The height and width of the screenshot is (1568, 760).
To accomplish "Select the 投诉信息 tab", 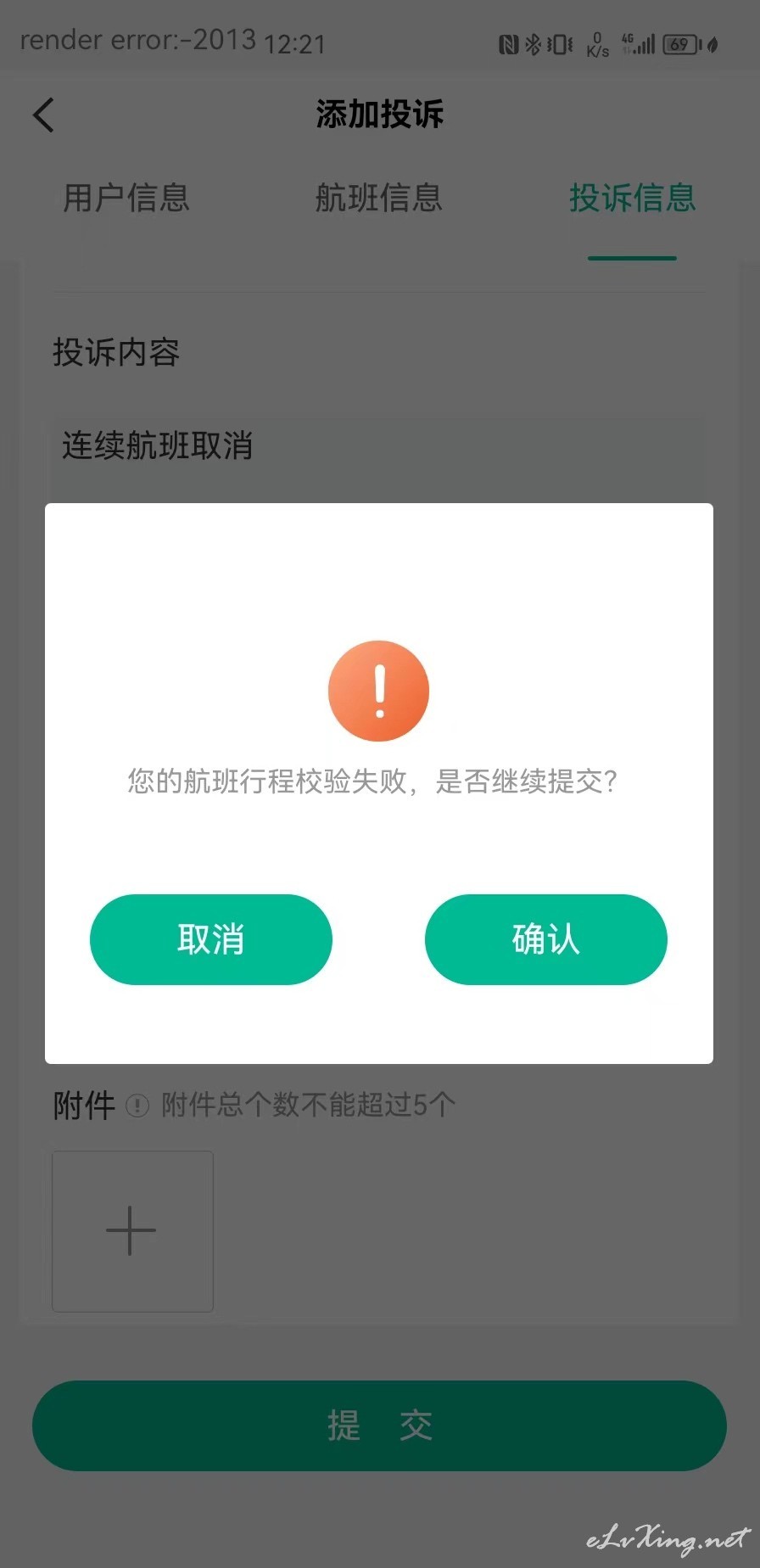I will pos(632,198).
